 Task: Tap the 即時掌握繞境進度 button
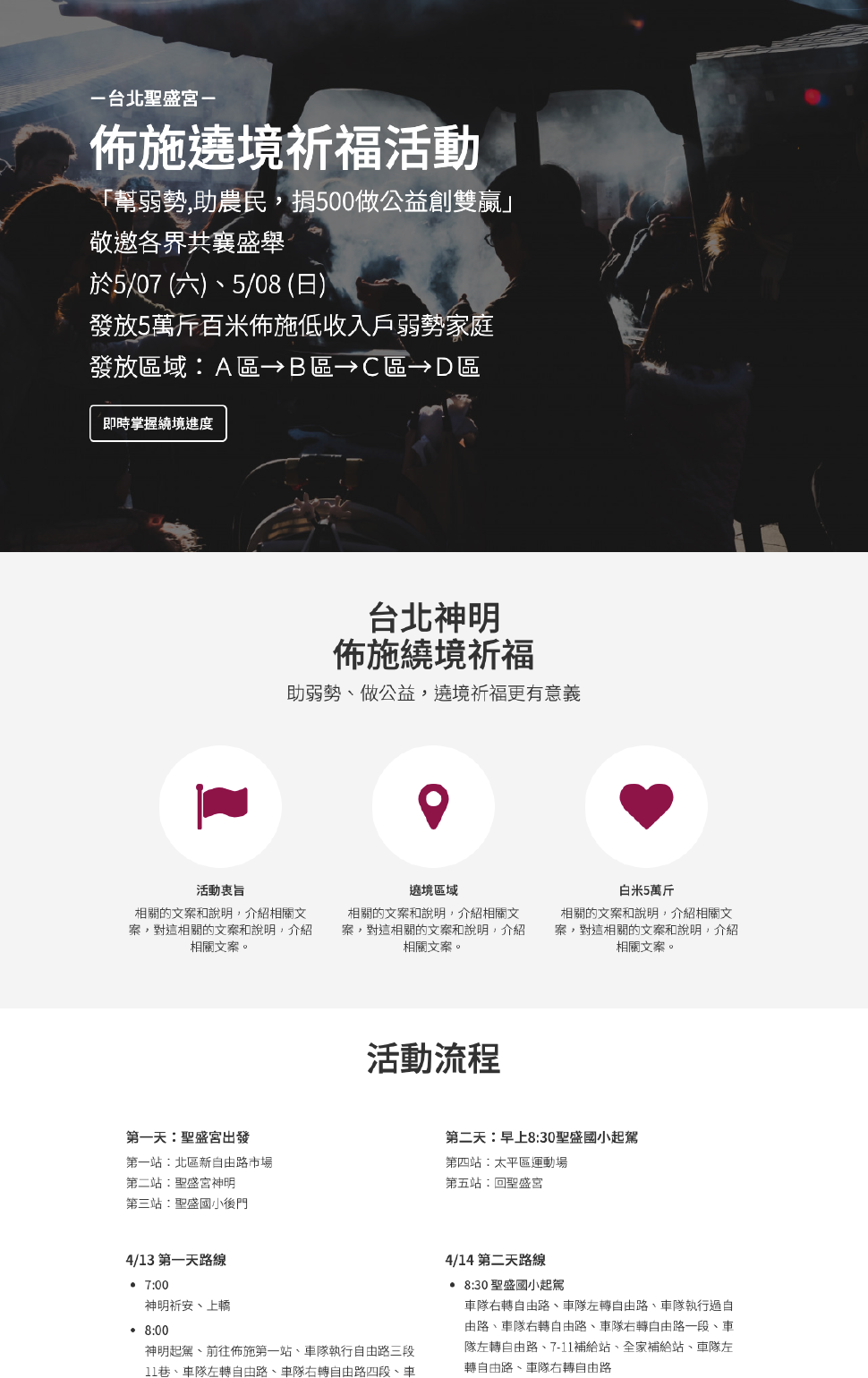158,423
